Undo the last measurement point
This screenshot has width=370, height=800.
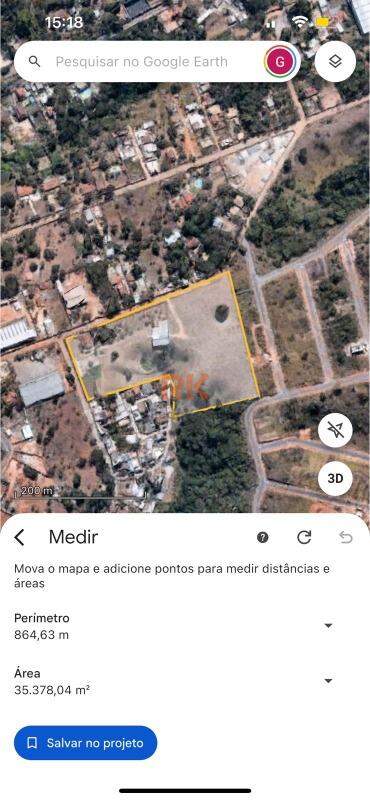[x=346, y=537]
